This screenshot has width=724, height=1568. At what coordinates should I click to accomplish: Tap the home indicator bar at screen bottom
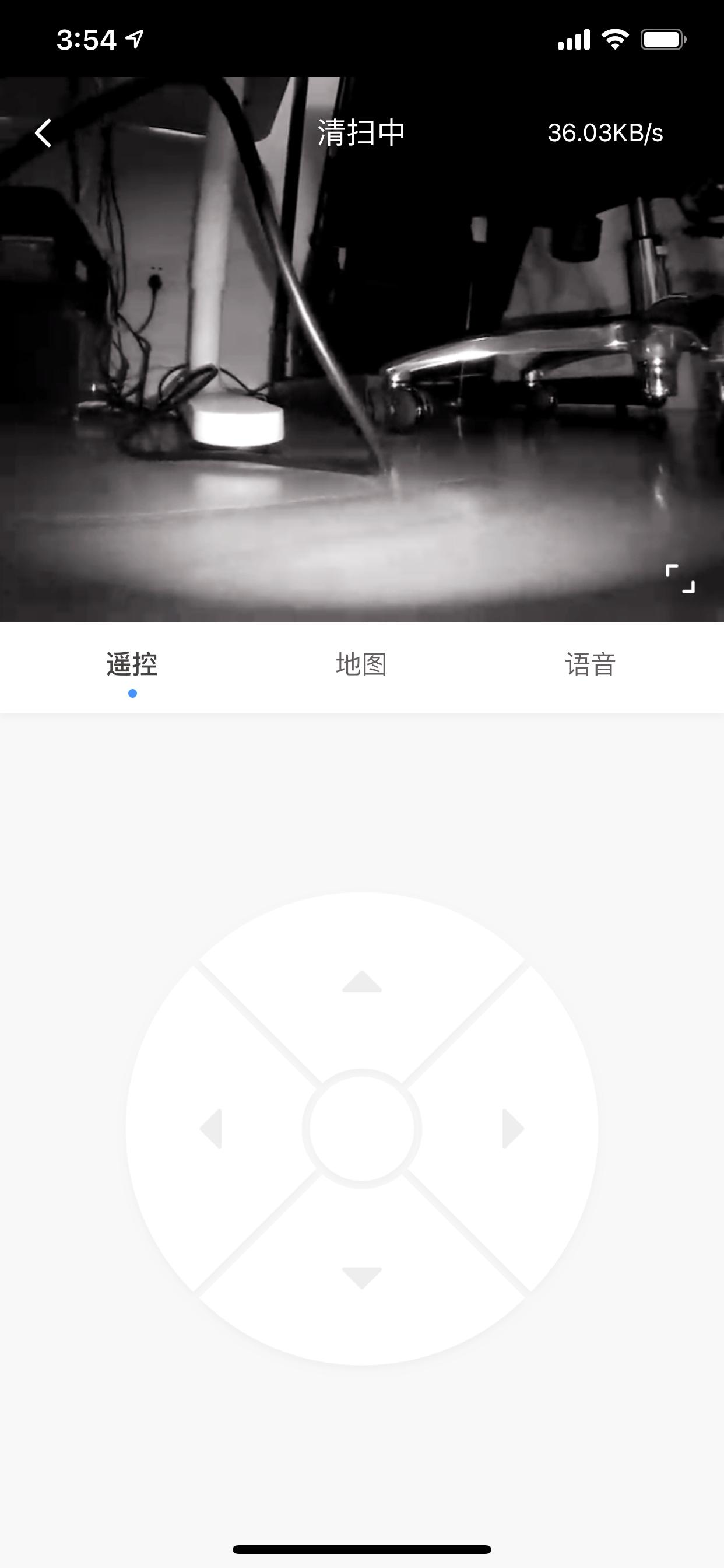pyautogui.click(x=362, y=1549)
